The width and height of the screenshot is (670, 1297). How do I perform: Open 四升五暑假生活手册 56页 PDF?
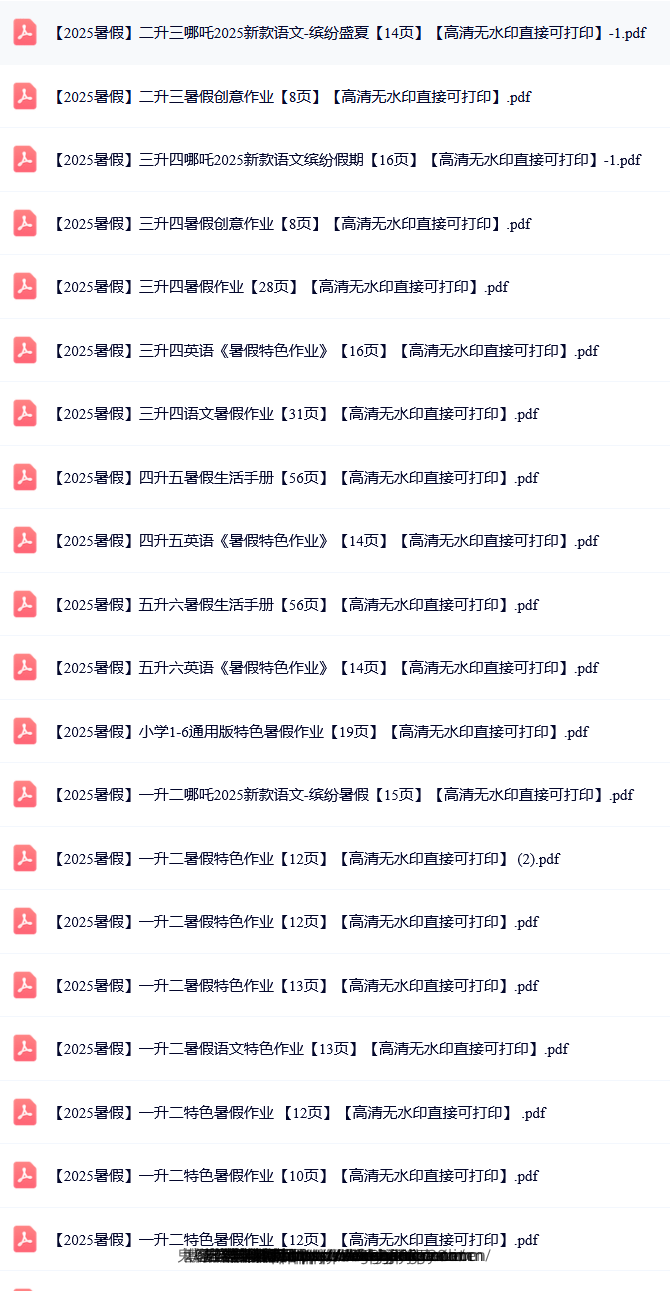pos(295,478)
